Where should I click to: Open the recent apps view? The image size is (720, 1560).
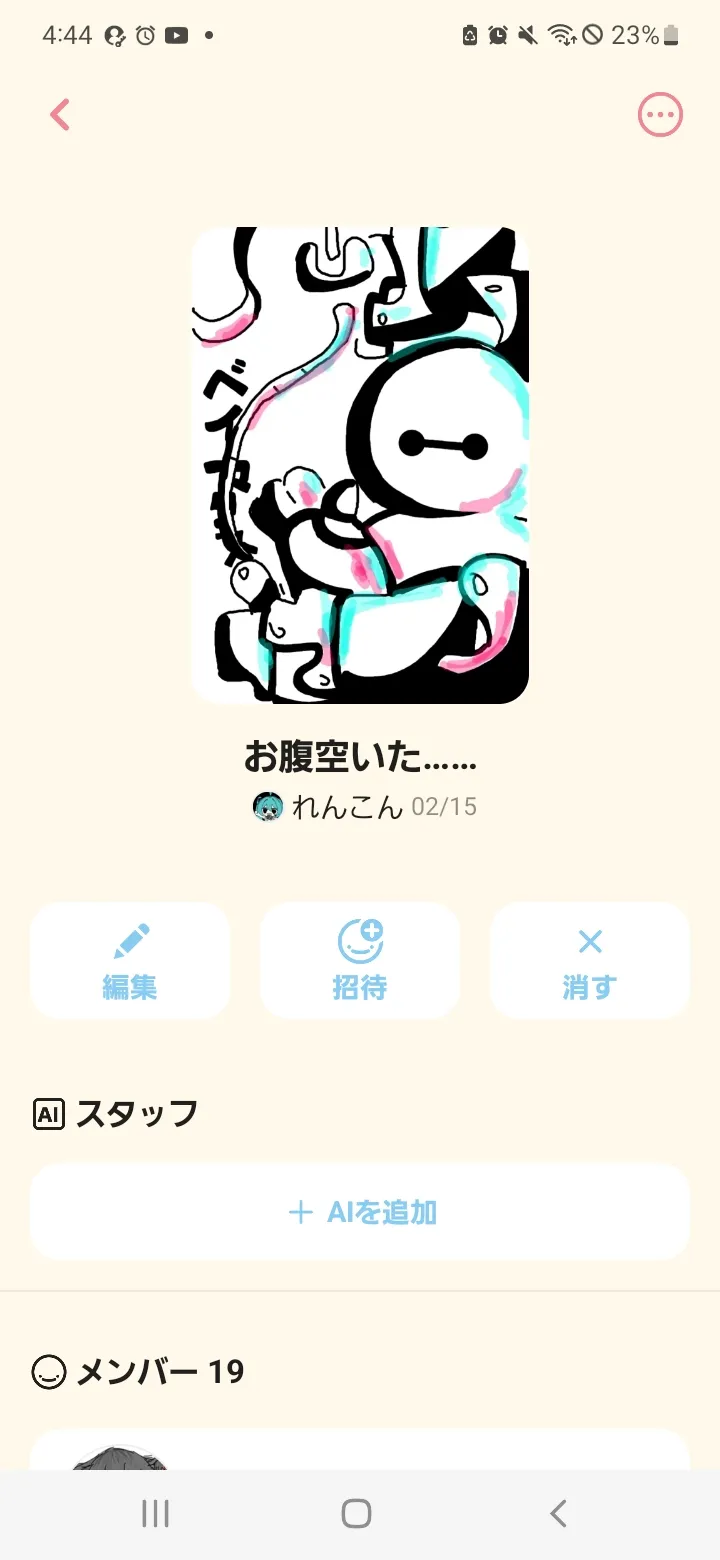tap(156, 1513)
